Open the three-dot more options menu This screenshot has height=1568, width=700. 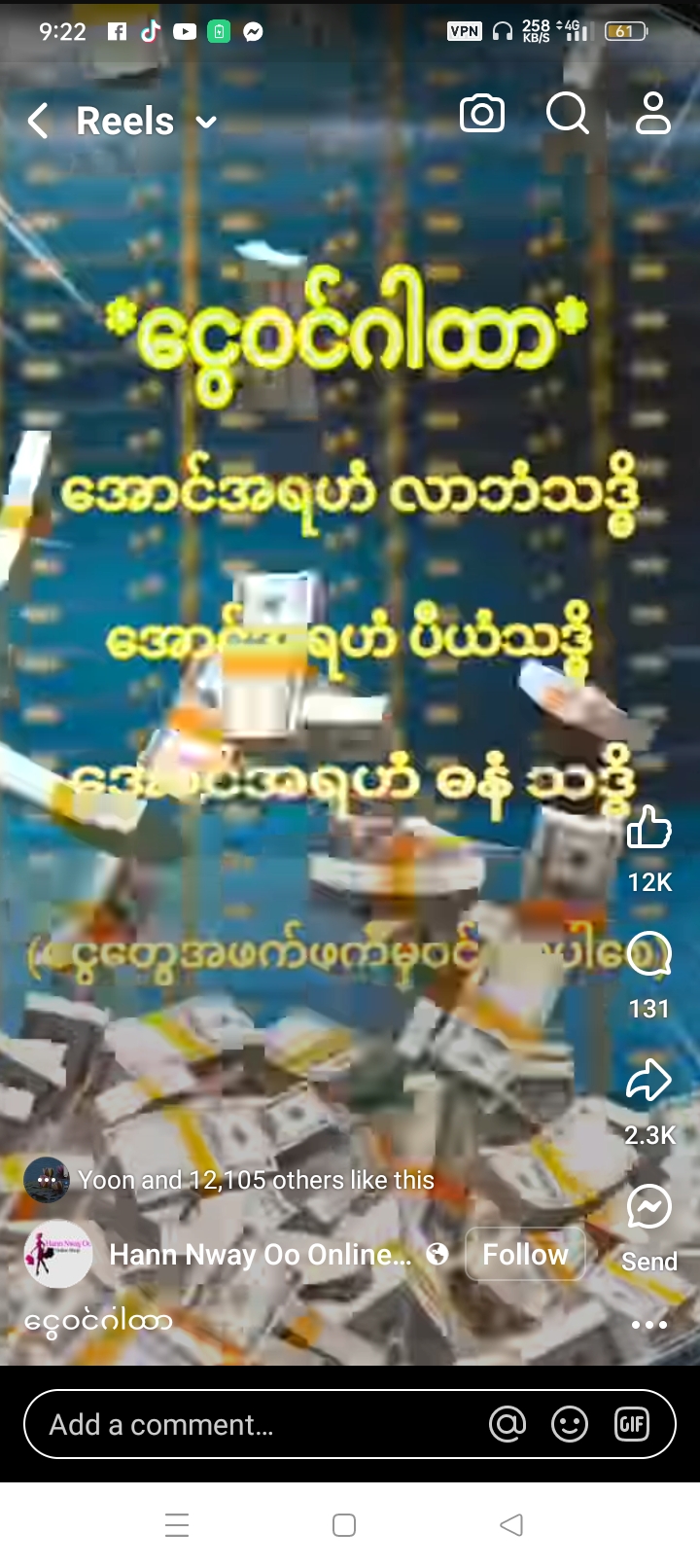tap(649, 1324)
